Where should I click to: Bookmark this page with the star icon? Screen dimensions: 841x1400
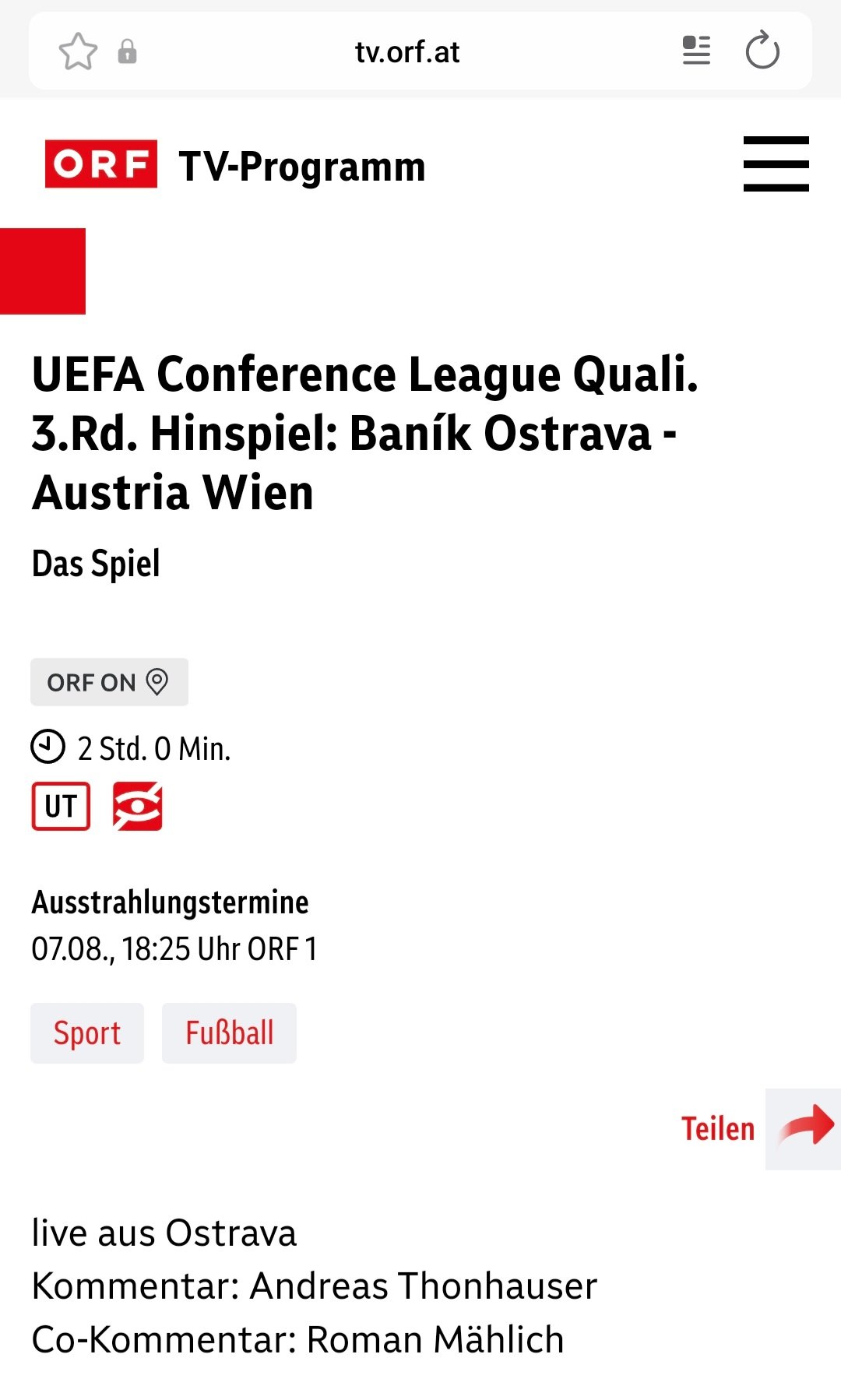coord(78,51)
